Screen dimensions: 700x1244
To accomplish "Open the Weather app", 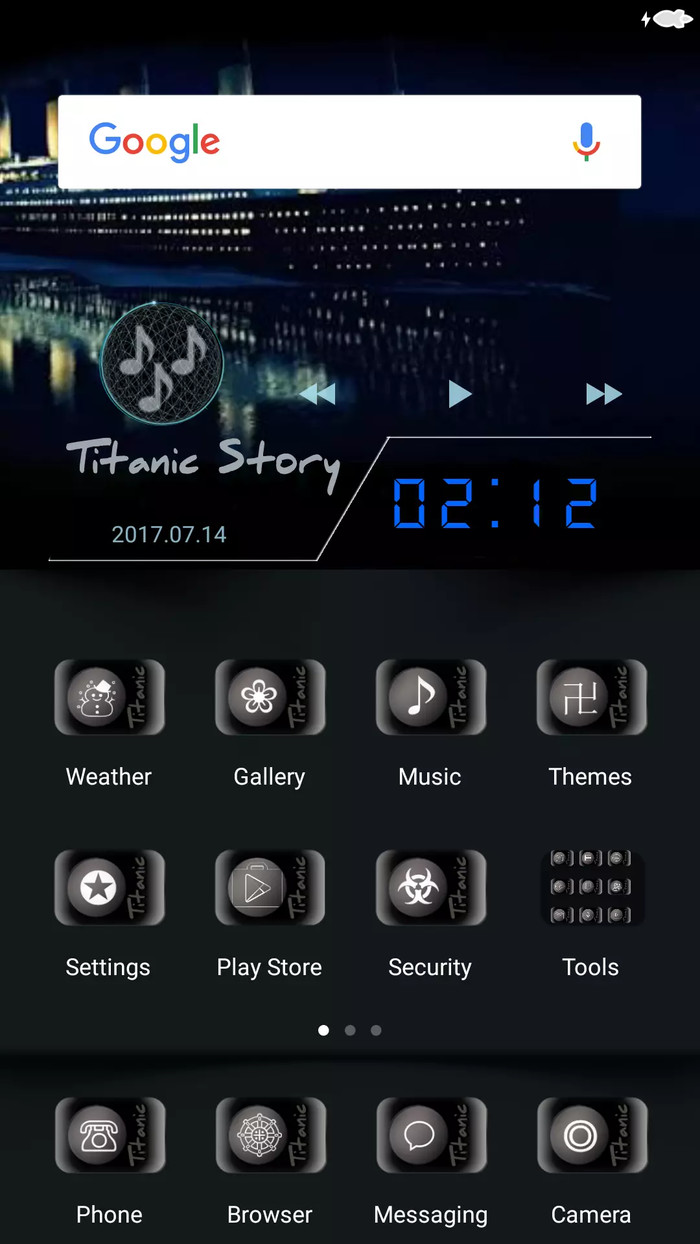I will [109, 697].
